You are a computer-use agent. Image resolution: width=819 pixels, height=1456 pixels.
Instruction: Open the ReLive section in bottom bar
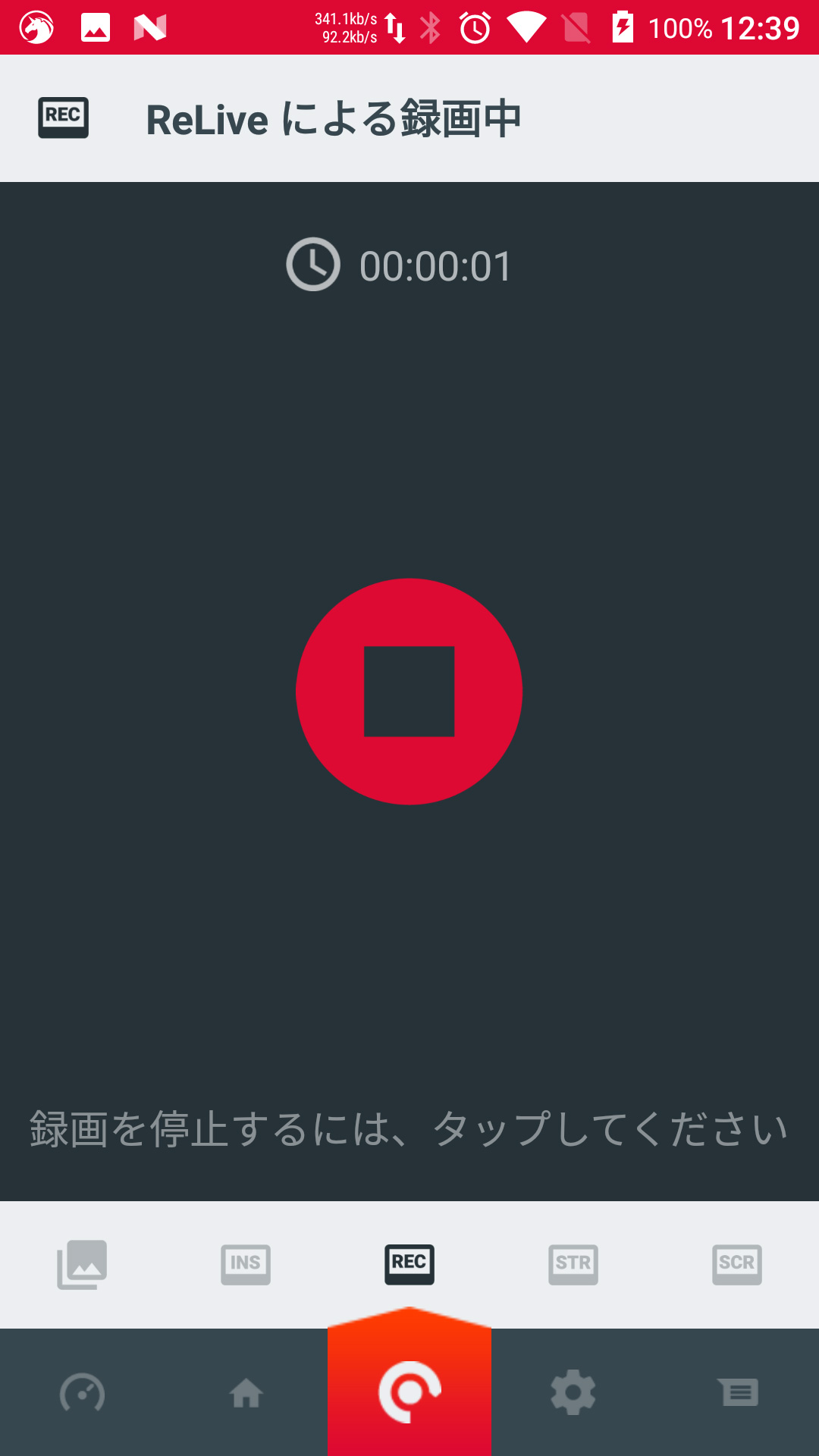click(x=409, y=1392)
